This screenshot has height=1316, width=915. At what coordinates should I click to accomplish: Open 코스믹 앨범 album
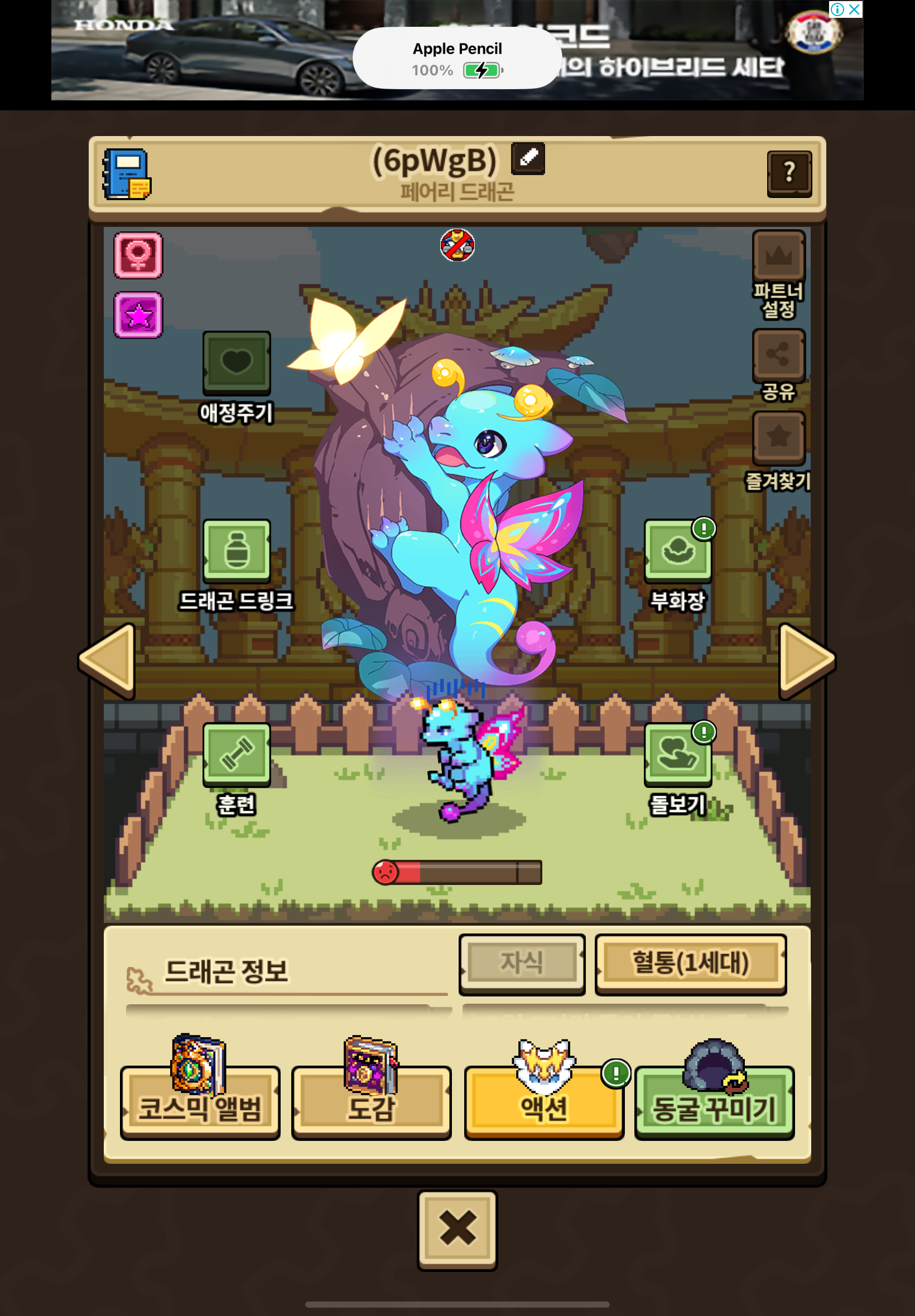coord(200,1101)
